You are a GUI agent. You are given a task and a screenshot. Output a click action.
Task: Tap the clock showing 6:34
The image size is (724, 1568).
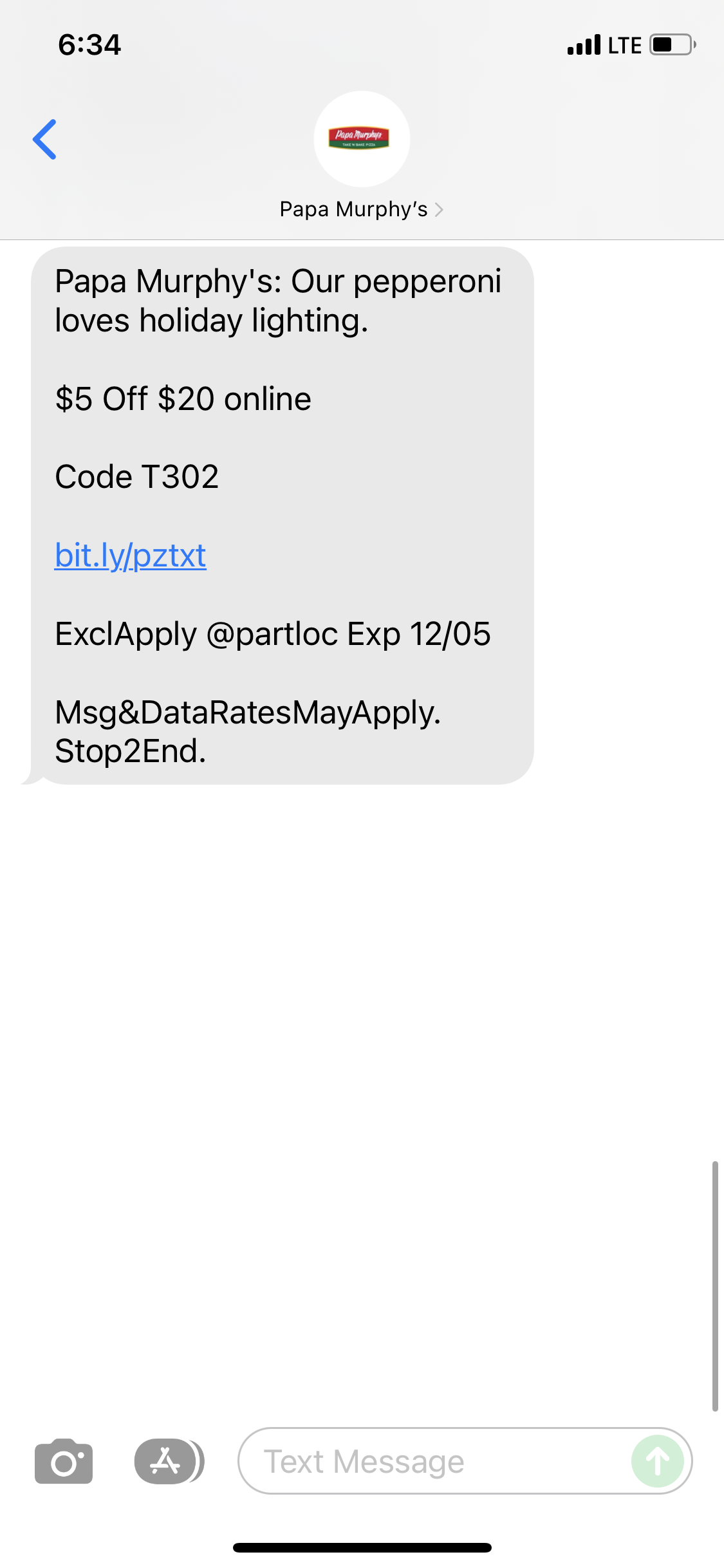tap(89, 44)
